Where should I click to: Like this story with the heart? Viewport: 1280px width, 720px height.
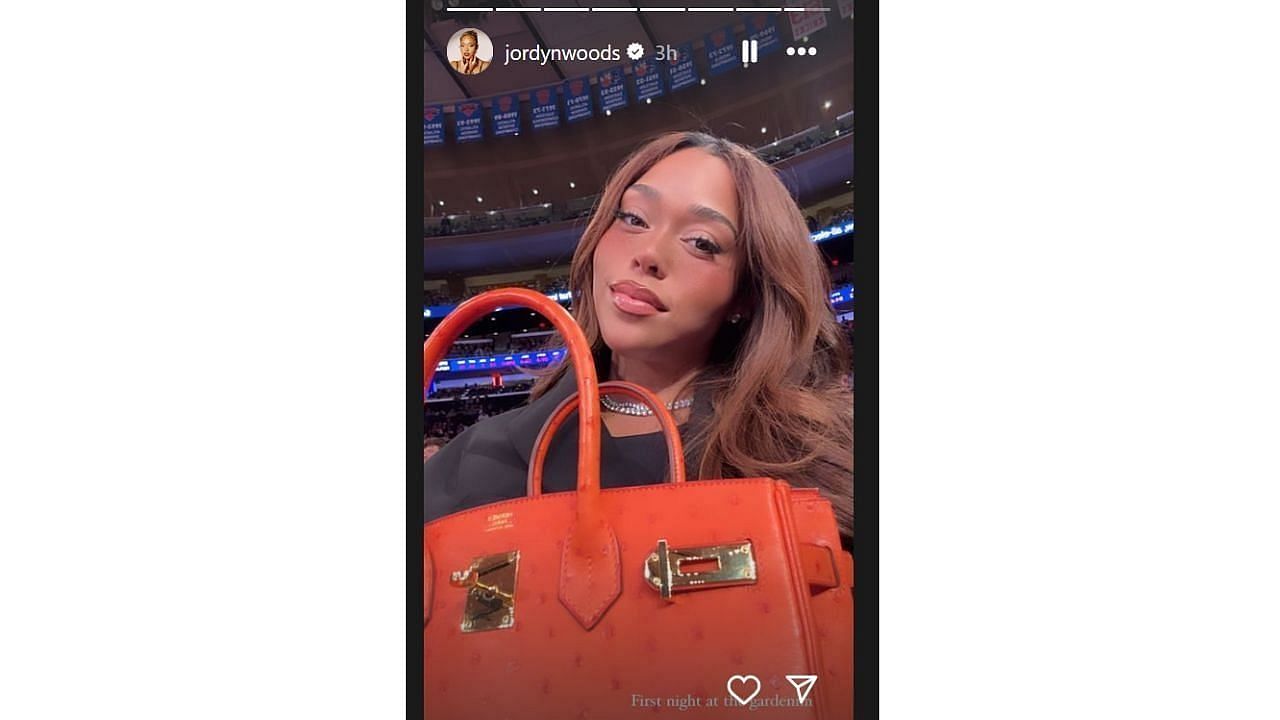(743, 689)
